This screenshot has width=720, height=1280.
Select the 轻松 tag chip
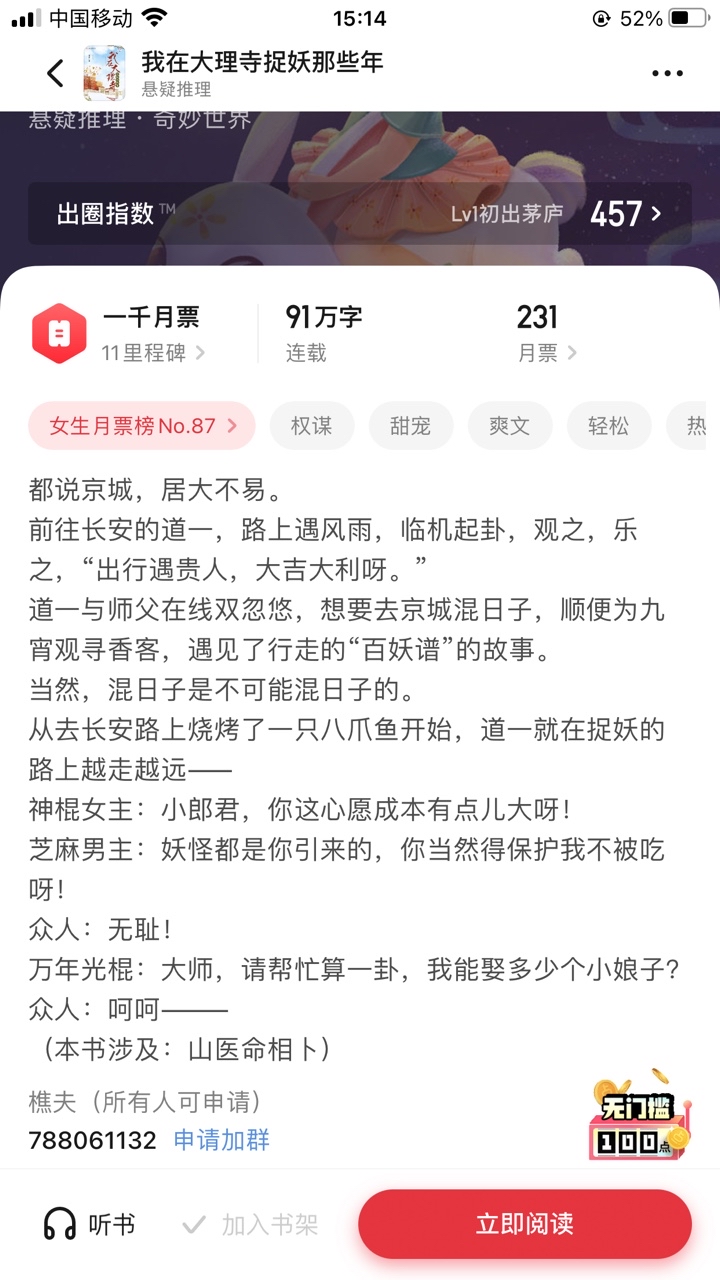608,425
